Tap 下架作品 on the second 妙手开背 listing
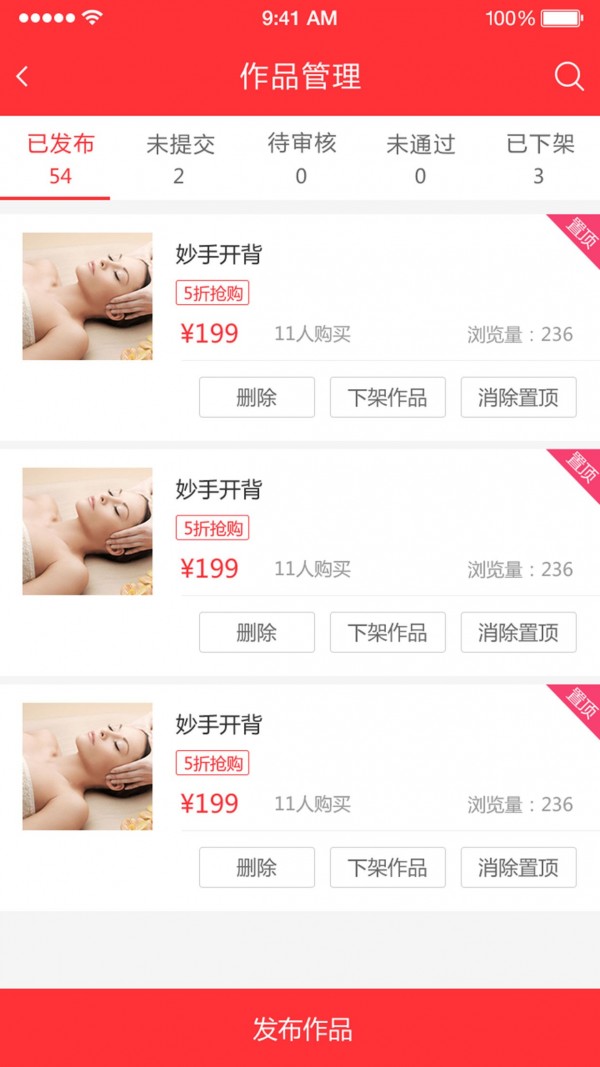The width and height of the screenshot is (600, 1067). [387, 632]
